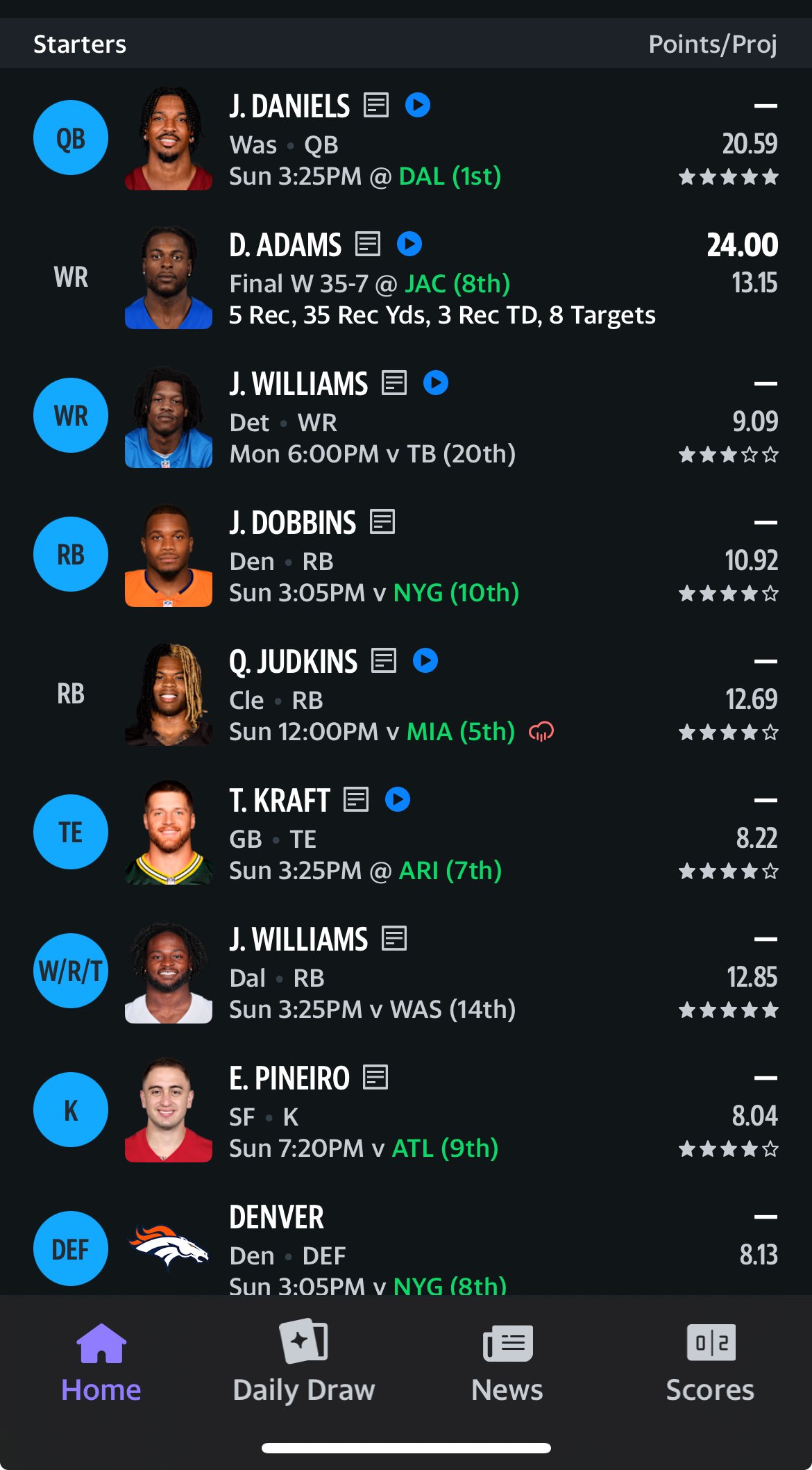Open Dallas RB J. Williams player row
This screenshot has width=812, height=1470.
point(416,972)
